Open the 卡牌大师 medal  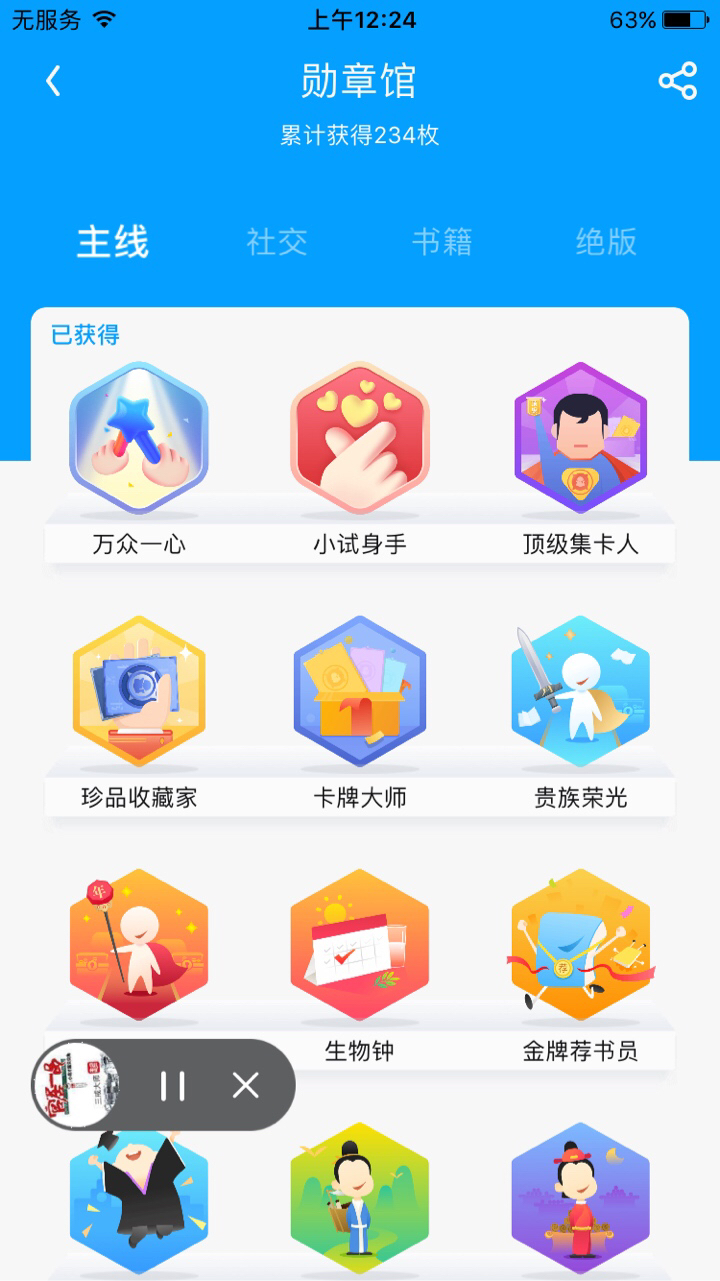tap(360, 692)
